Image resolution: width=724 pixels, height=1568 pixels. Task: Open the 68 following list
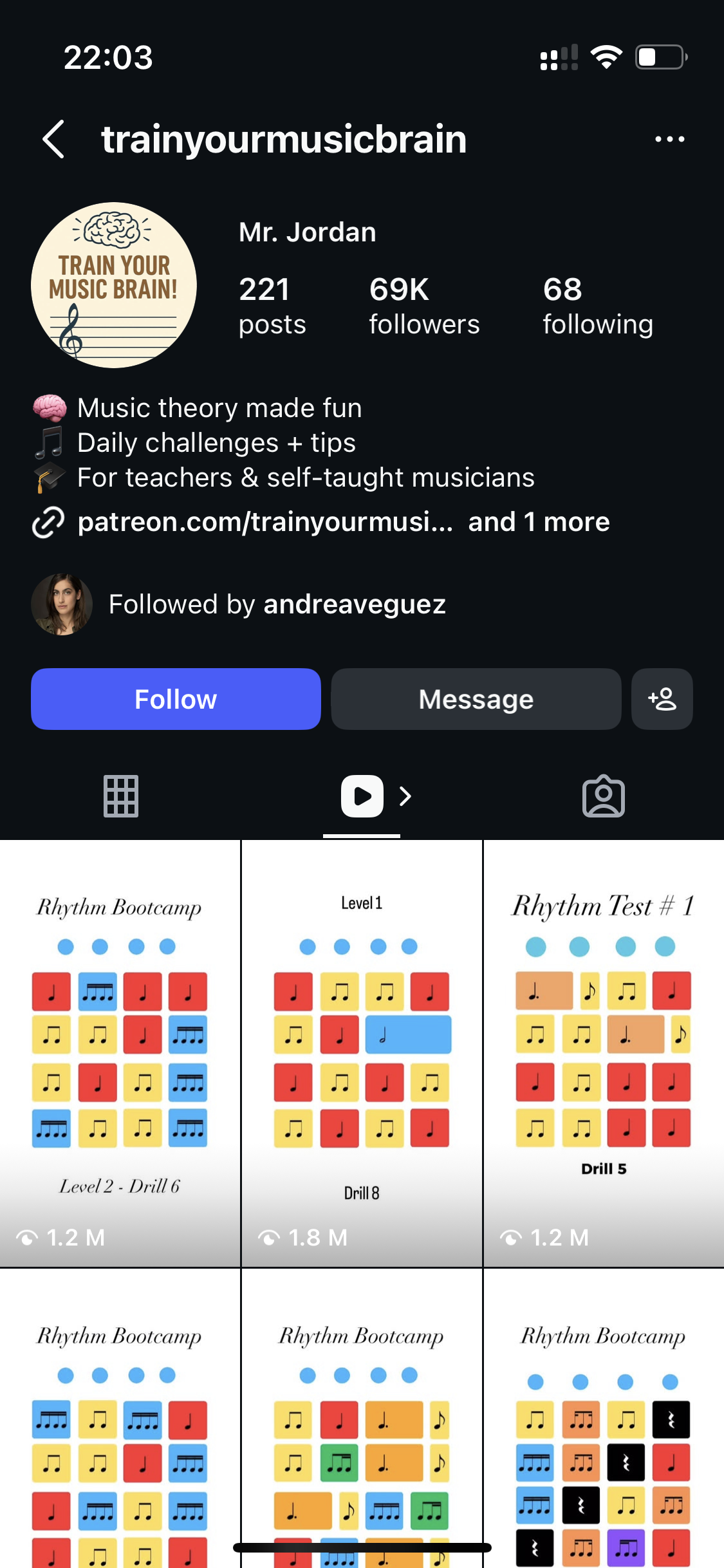pyautogui.click(x=597, y=306)
